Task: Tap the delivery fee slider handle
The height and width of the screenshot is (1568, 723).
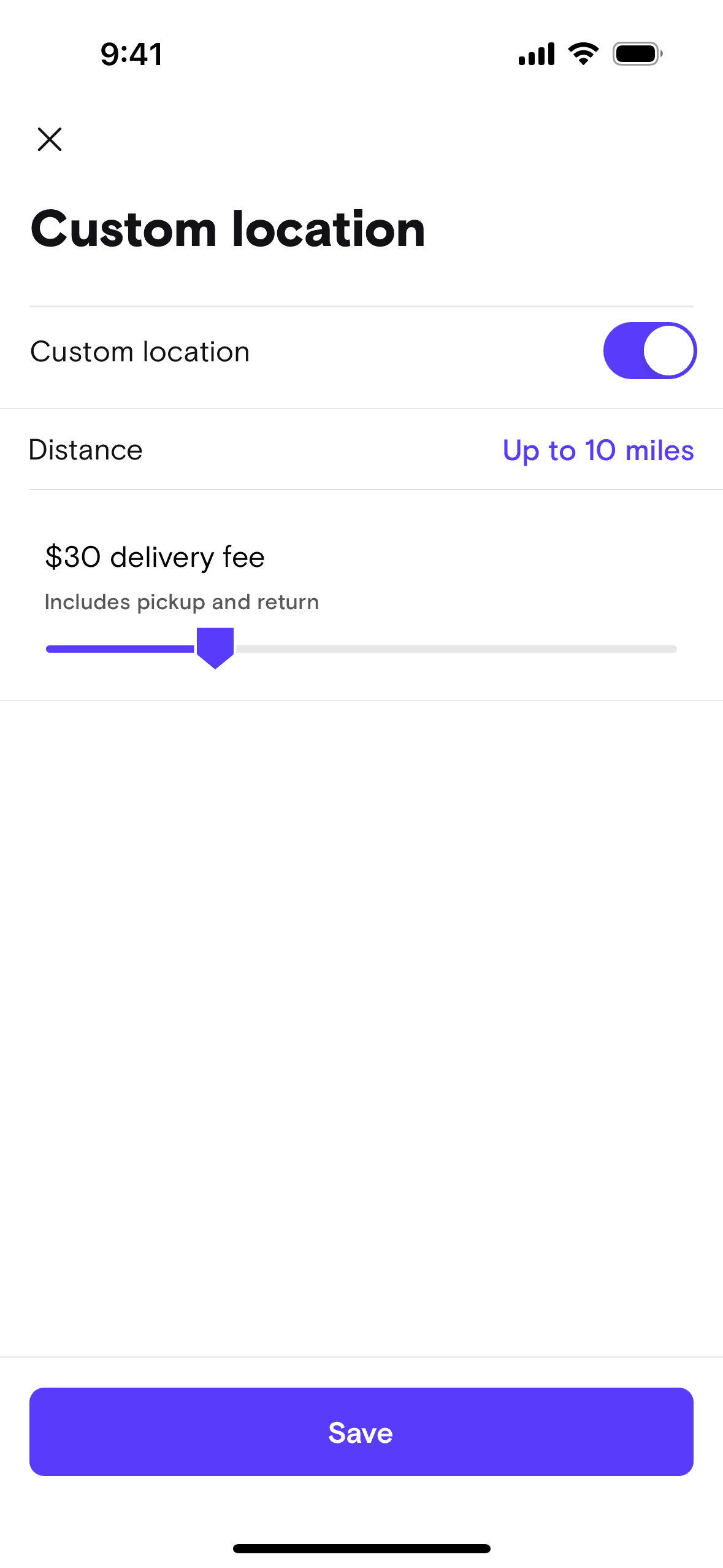Action: (215, 647)
